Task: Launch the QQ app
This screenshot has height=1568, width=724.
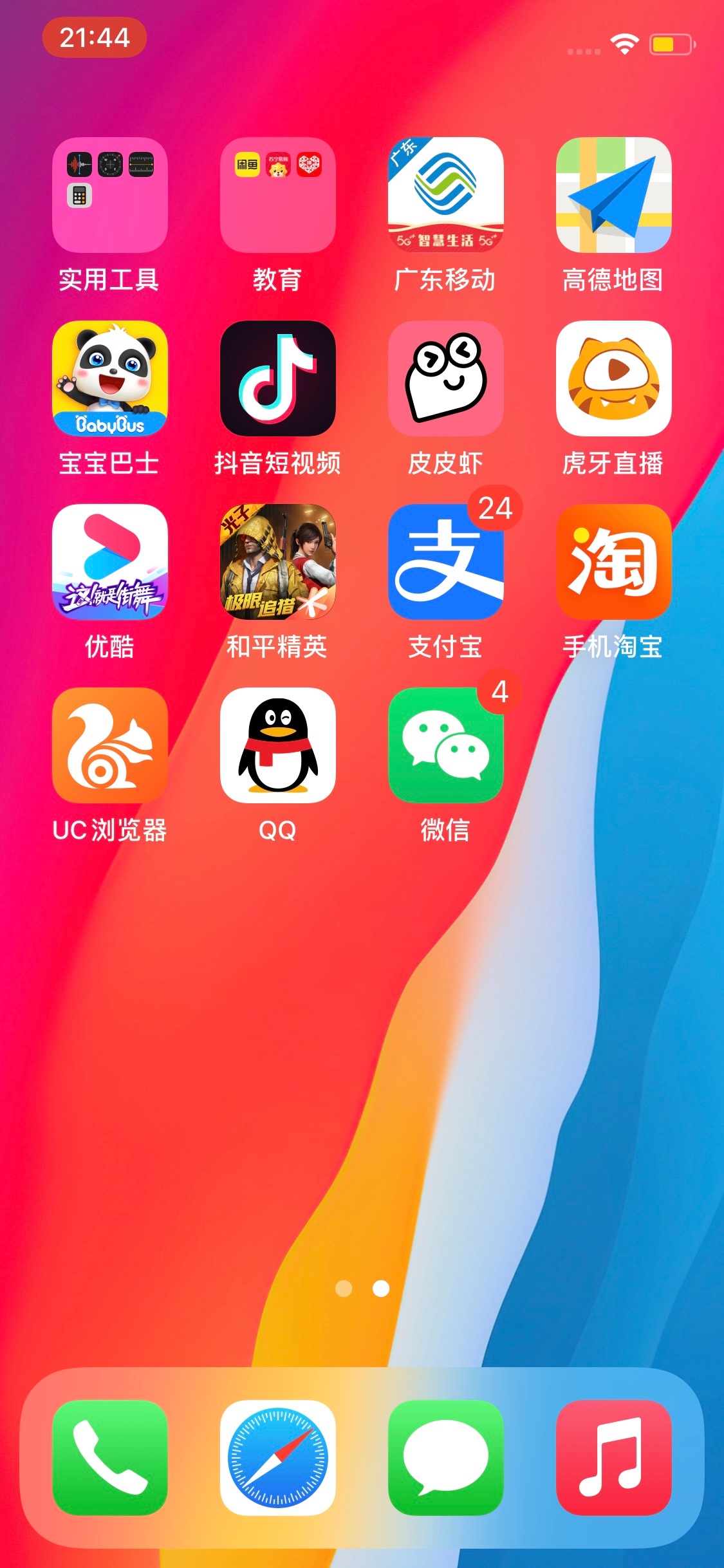Action: 277,745
